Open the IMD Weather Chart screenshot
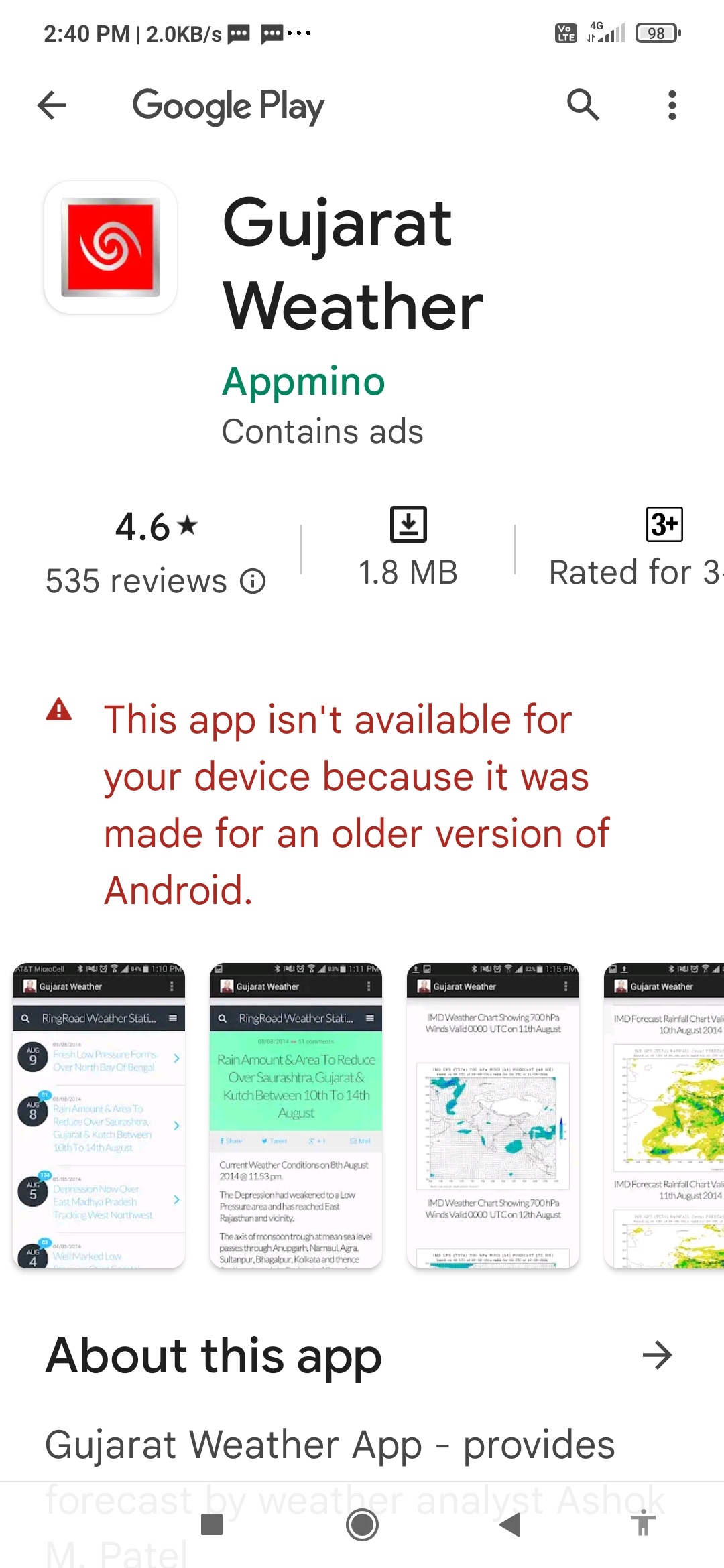This screenshot has height=1568, width=724. coord(493,1116)
